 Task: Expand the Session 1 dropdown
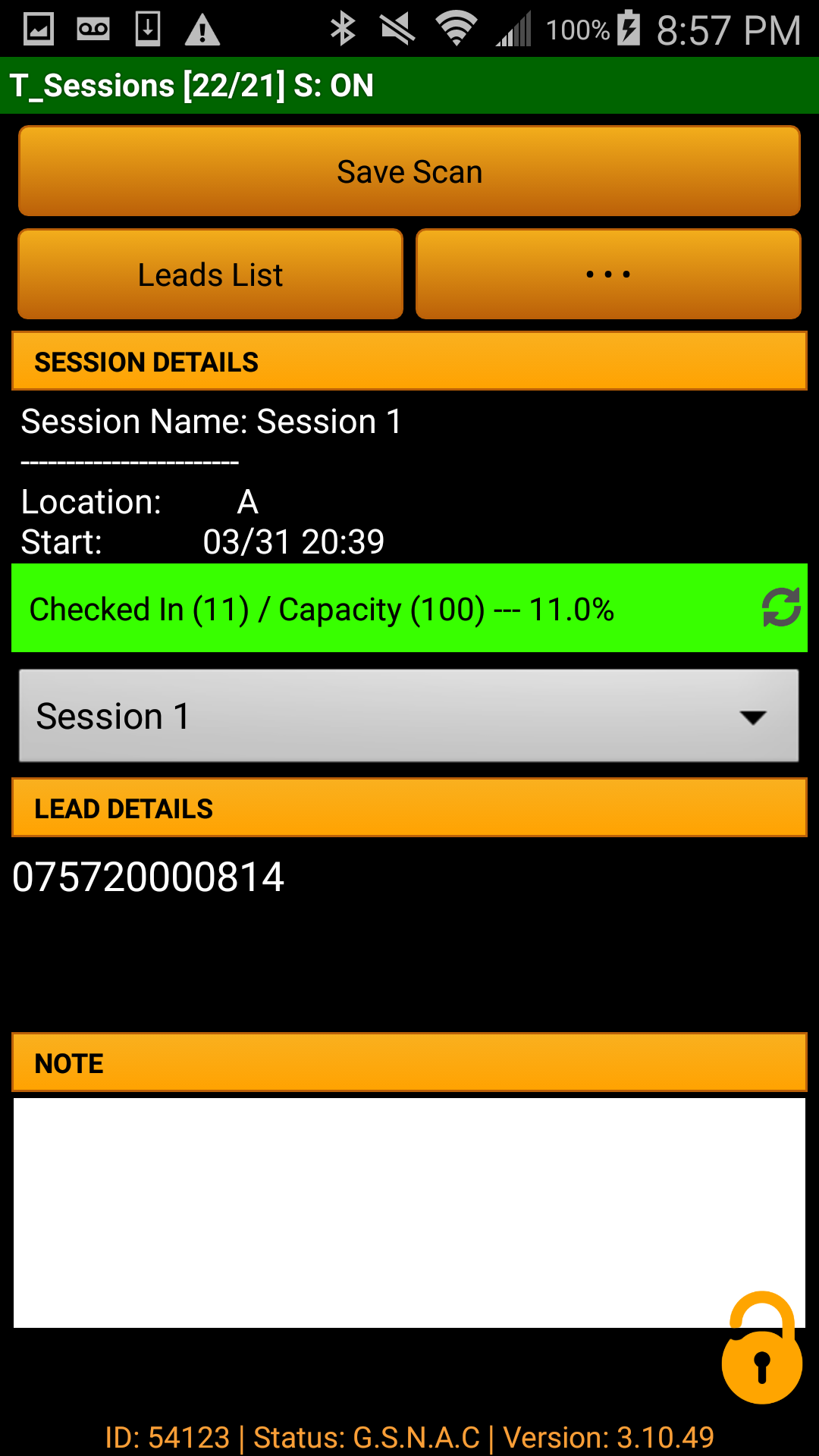coord(409,716)
